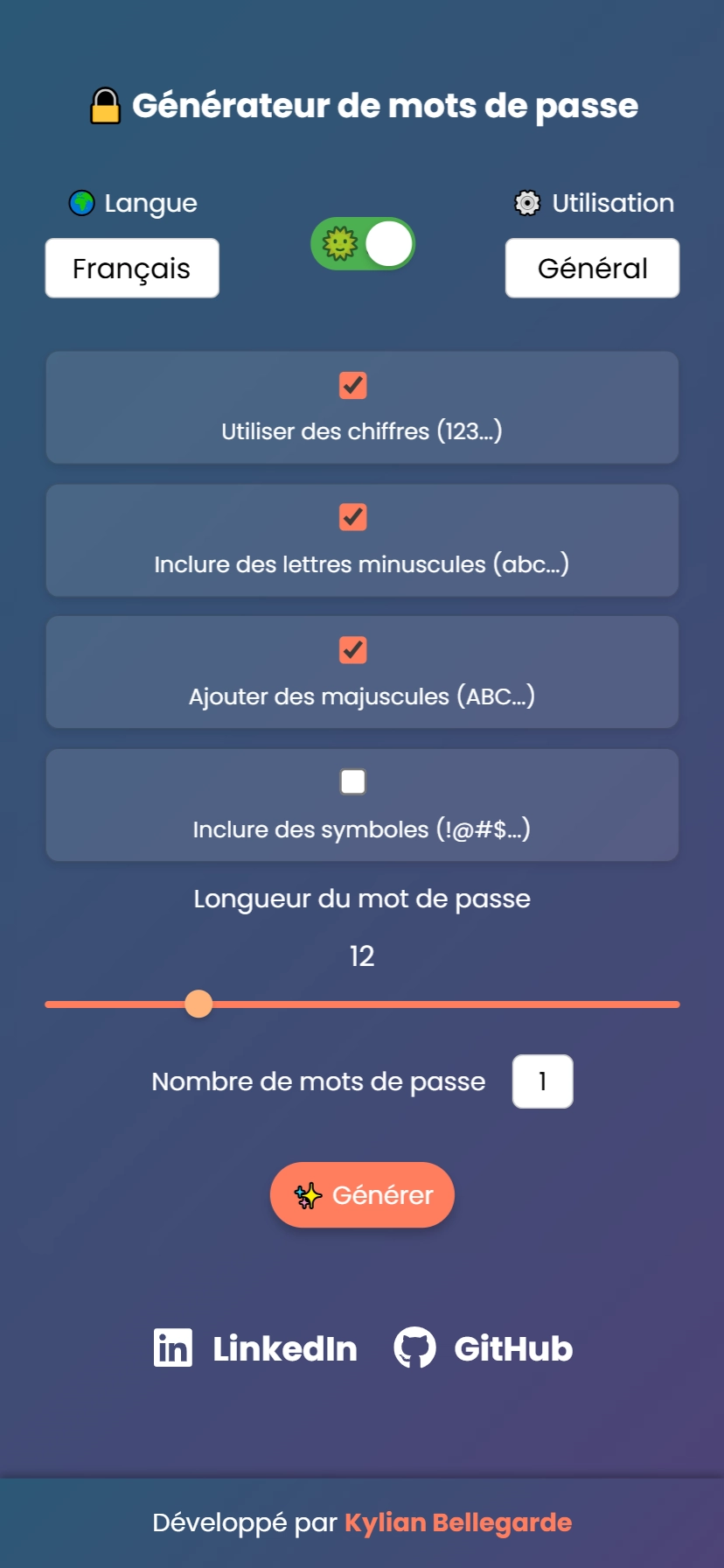This screenshot has height=1568, width=724.
Task: Uncheck Utiliser des chiffres
Action: tap(353, 386)
